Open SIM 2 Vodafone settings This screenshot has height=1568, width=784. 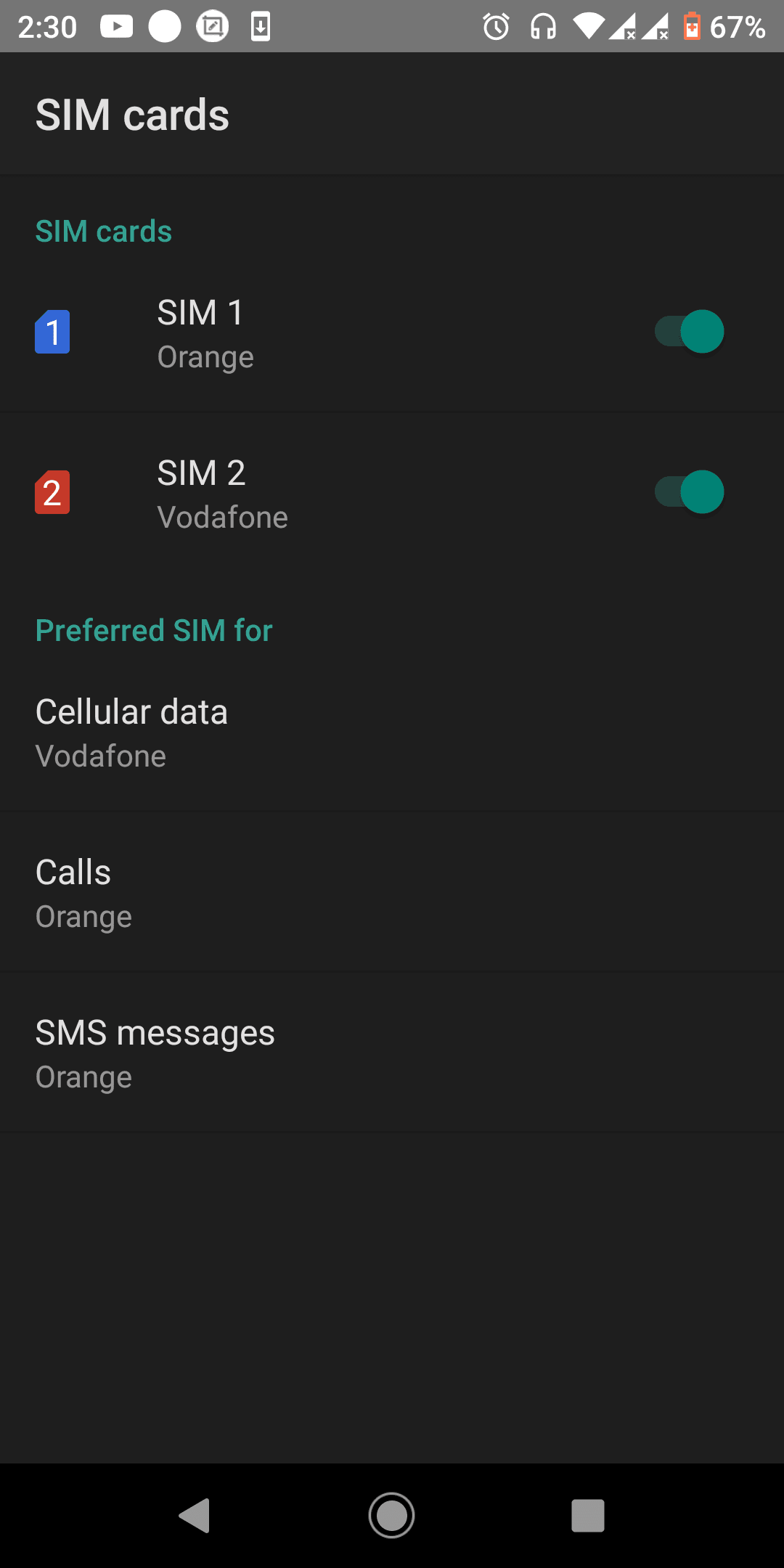tap(222, 494)
